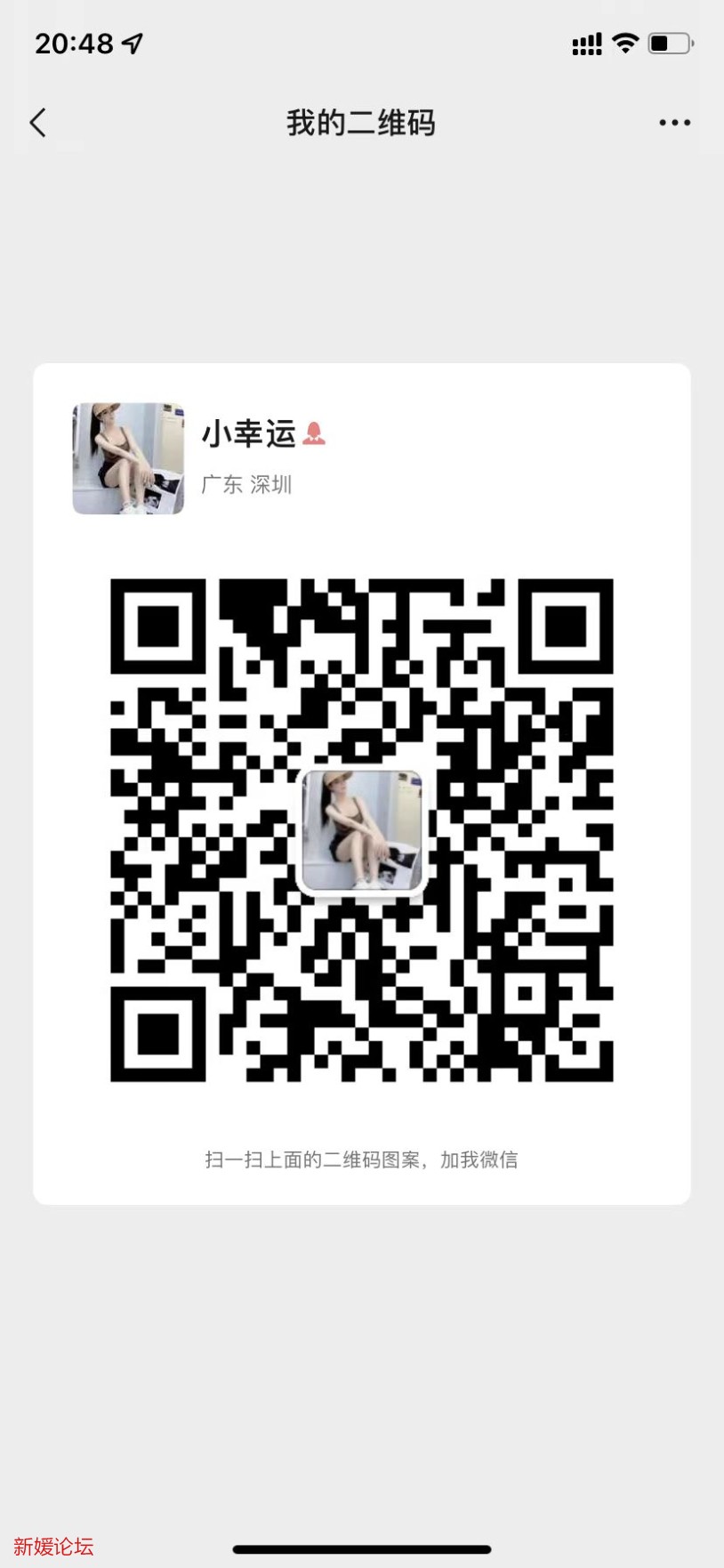Click the location text 广东 深圳
Image resolution: width=724 pixels, height=1568 pixels.
coord(249,485)
